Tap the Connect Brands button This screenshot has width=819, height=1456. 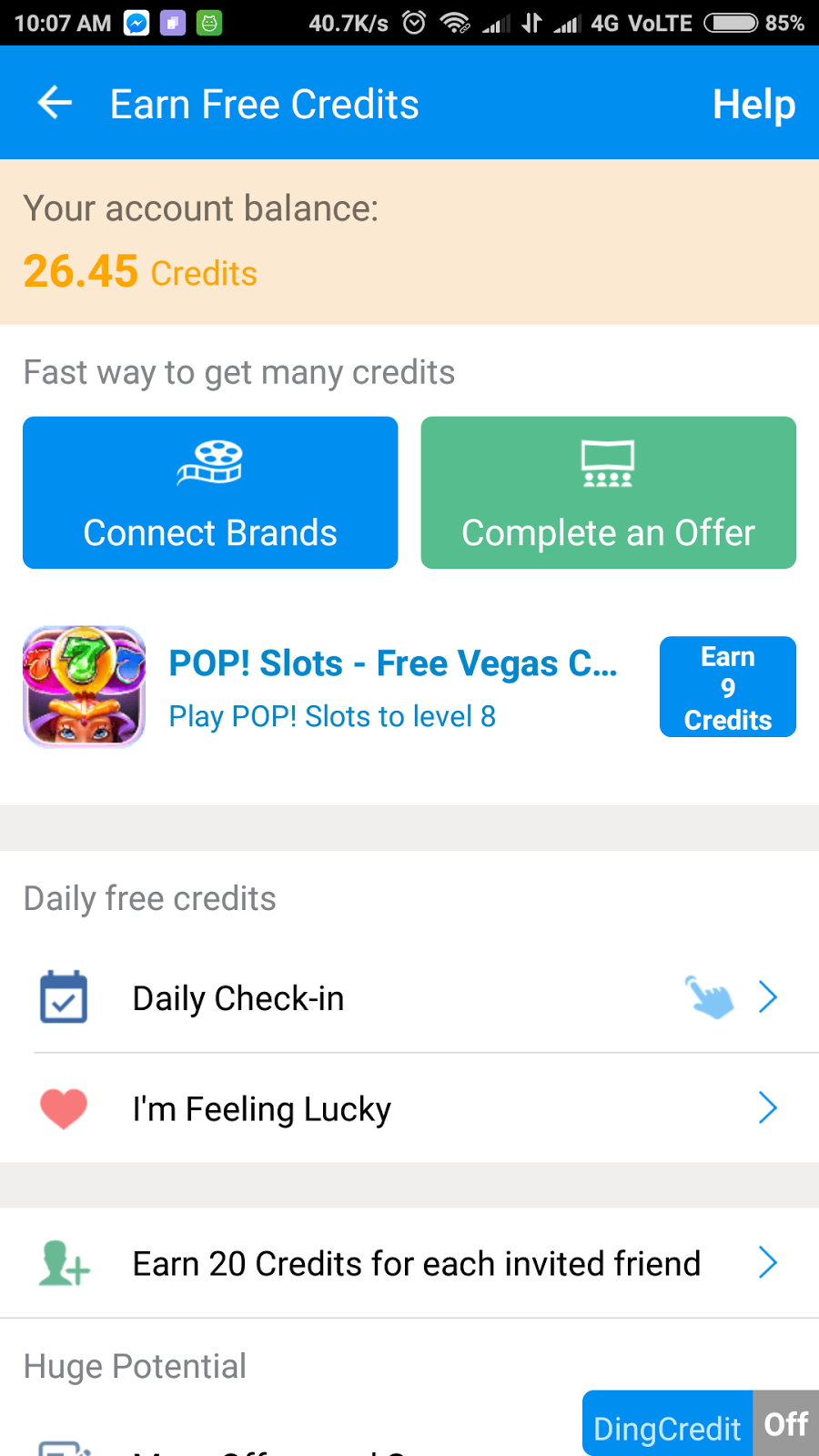(210, 492)
